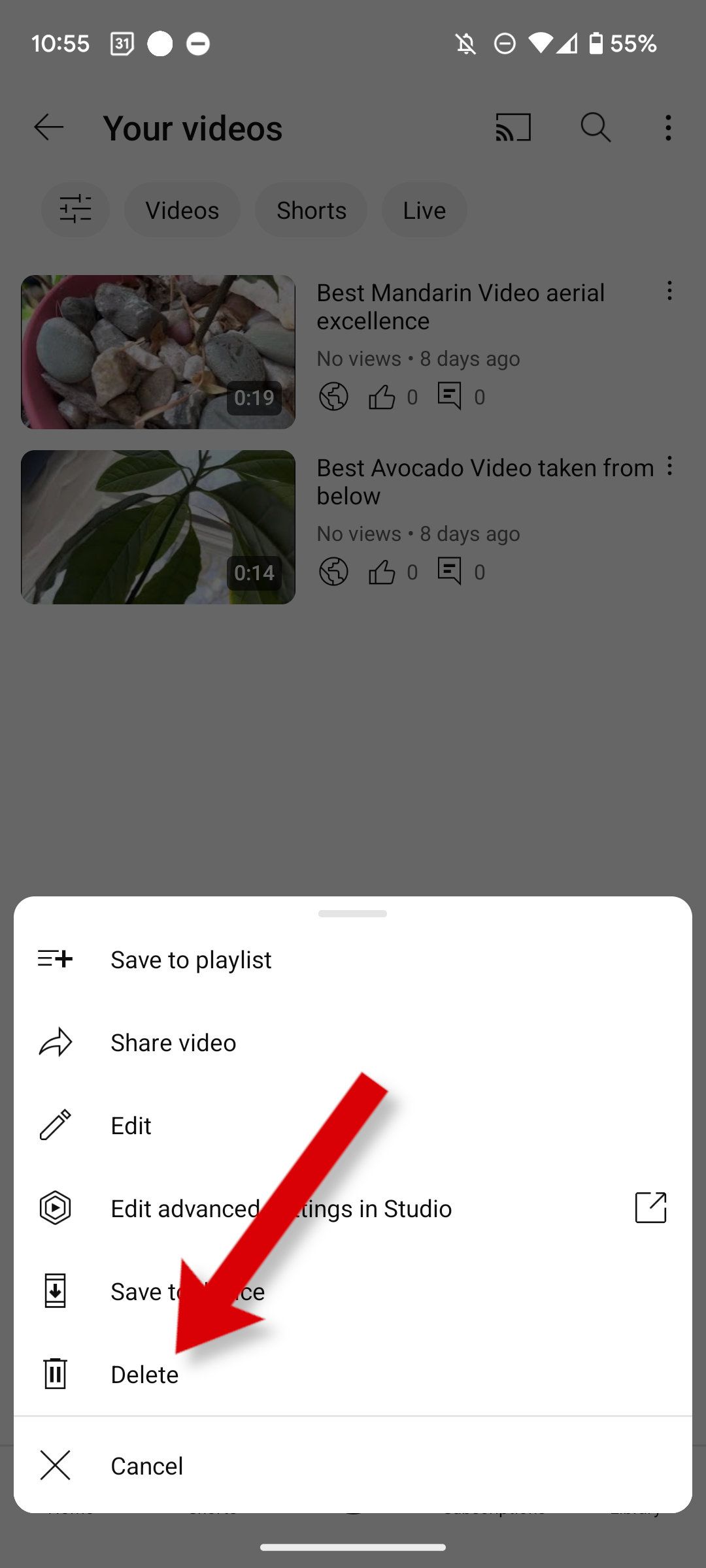Image resolution: width=706 pixels, height=1568 pixels.
Task: Open Studio via the external link icon
Action: coord(650,1208)
